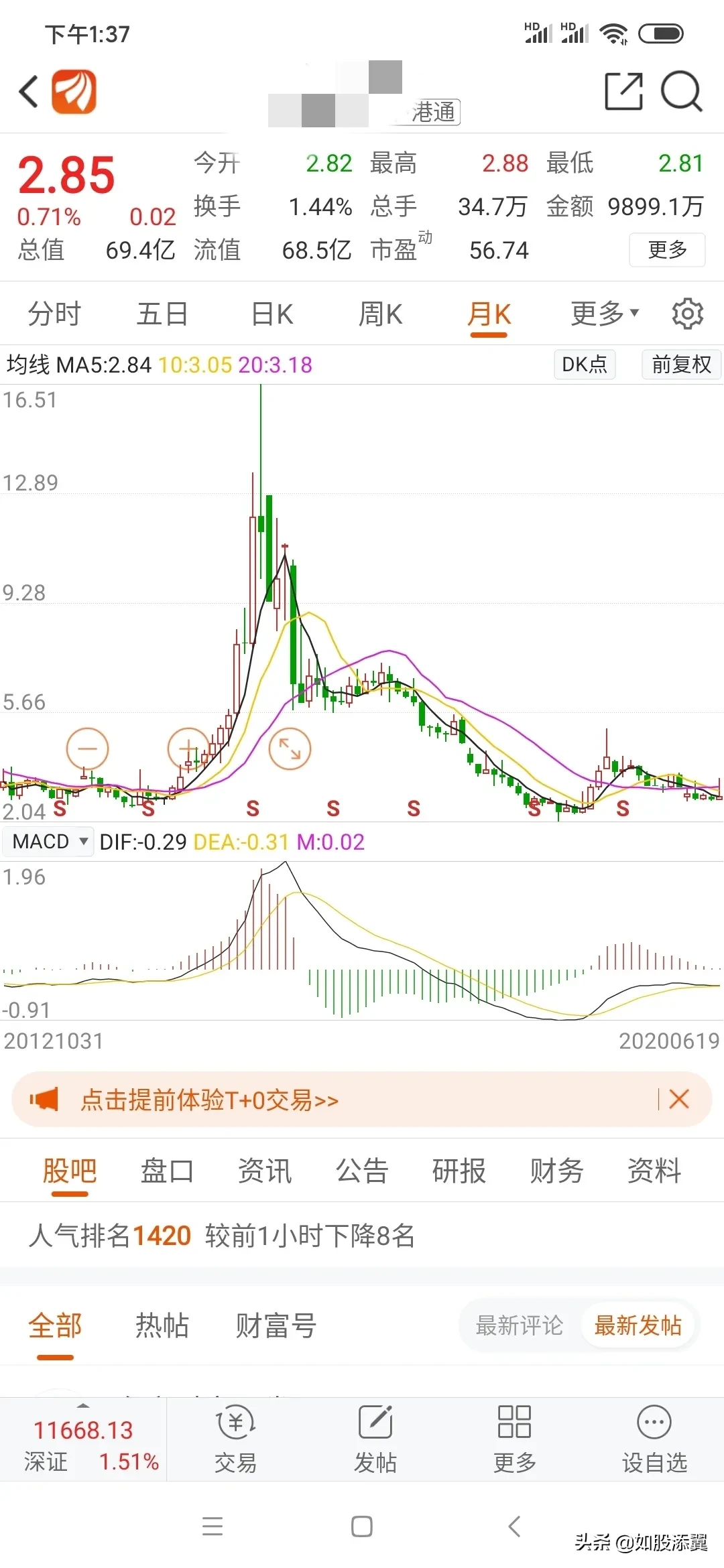Image resolution: width=724 pixels, height=1568 pixels.
Task: Switch chart to 五日 view
Action: 162,314
